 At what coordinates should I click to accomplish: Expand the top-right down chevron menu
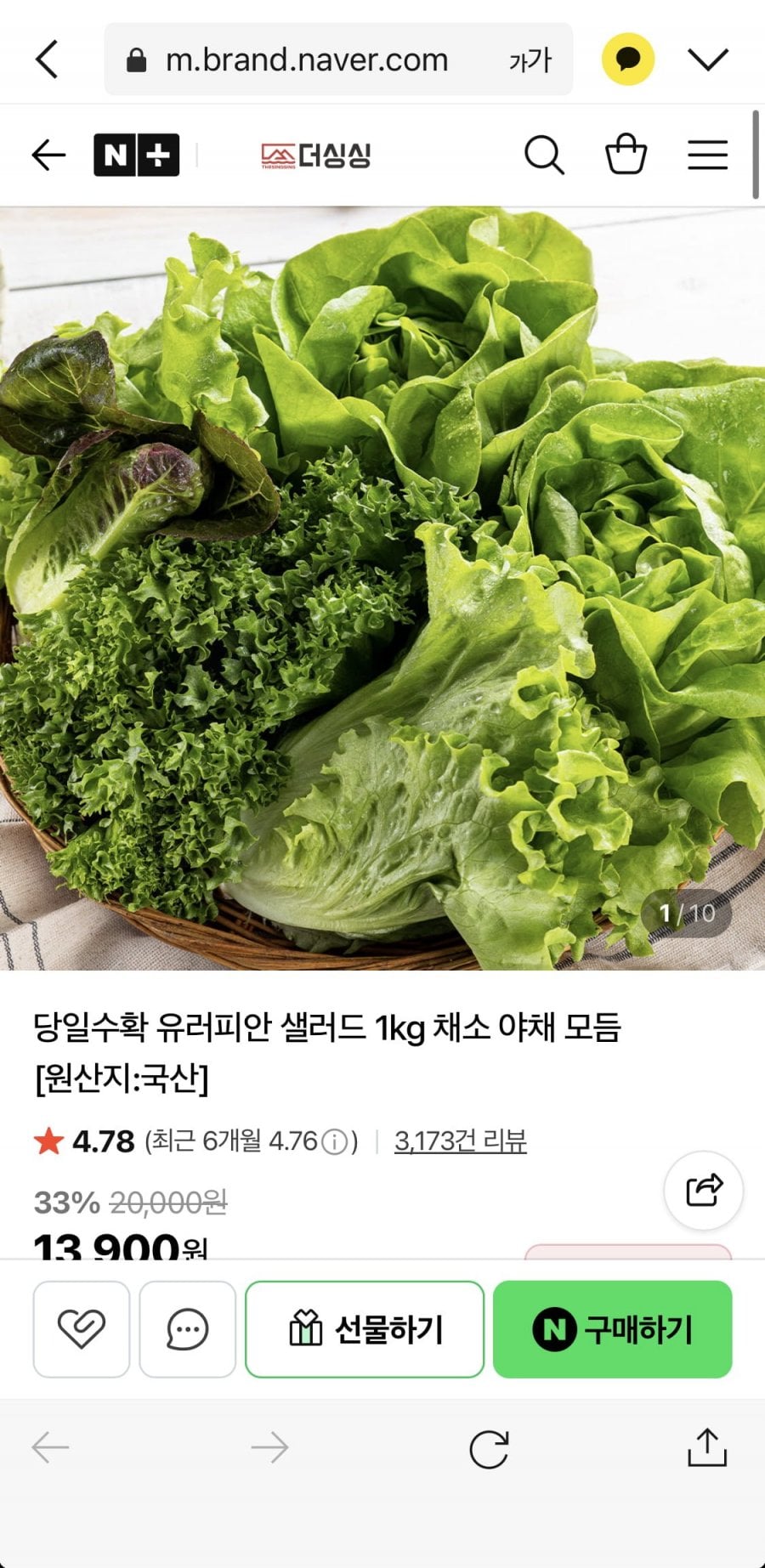click(707, 59)
